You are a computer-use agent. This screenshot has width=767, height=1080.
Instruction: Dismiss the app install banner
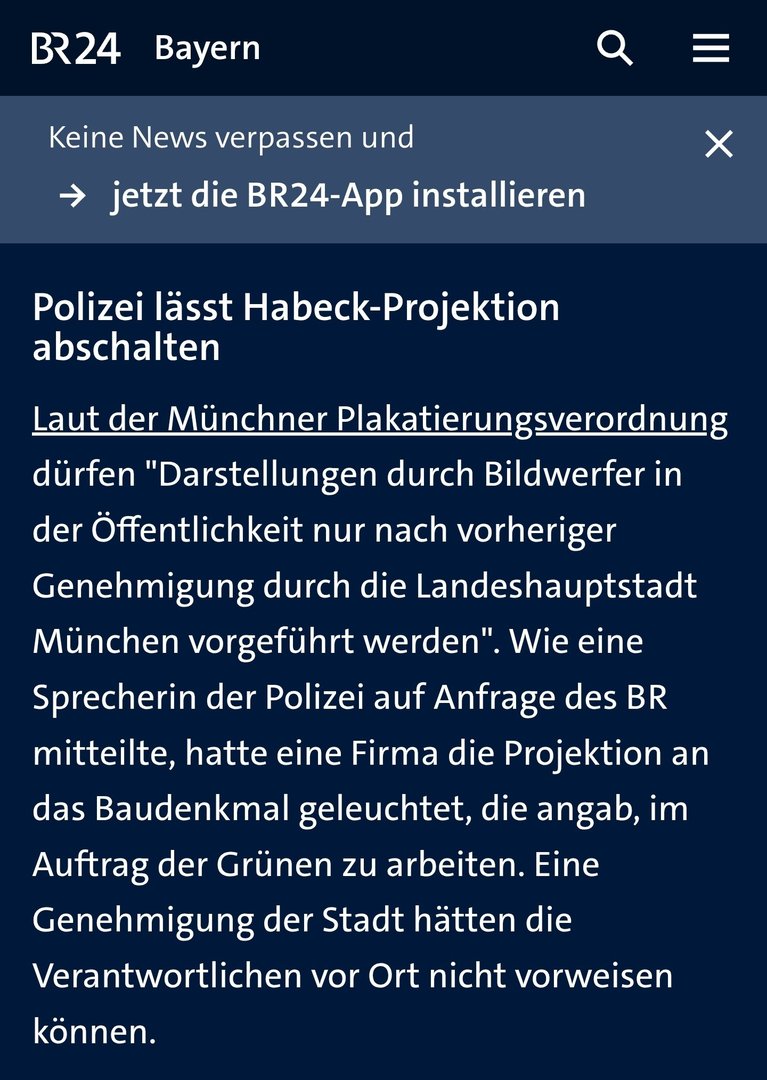tap(718, 145)
